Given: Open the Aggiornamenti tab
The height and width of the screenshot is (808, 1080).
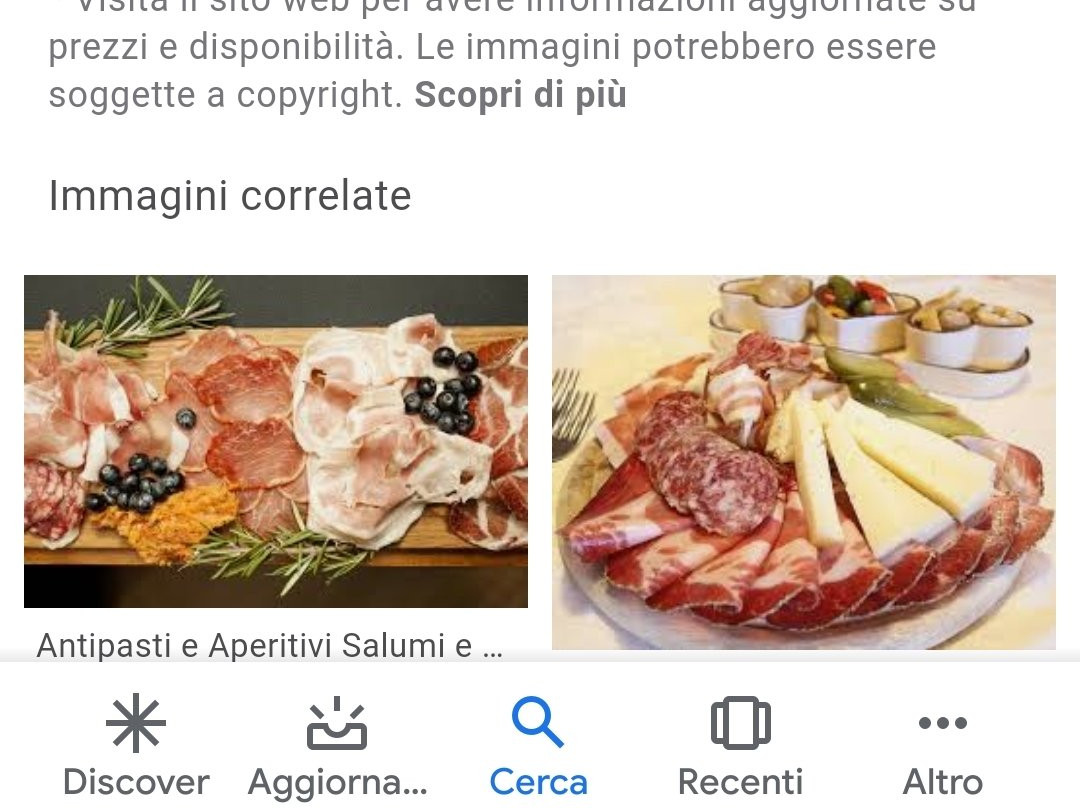Looking at the screenshot, I should click(337, 746).
